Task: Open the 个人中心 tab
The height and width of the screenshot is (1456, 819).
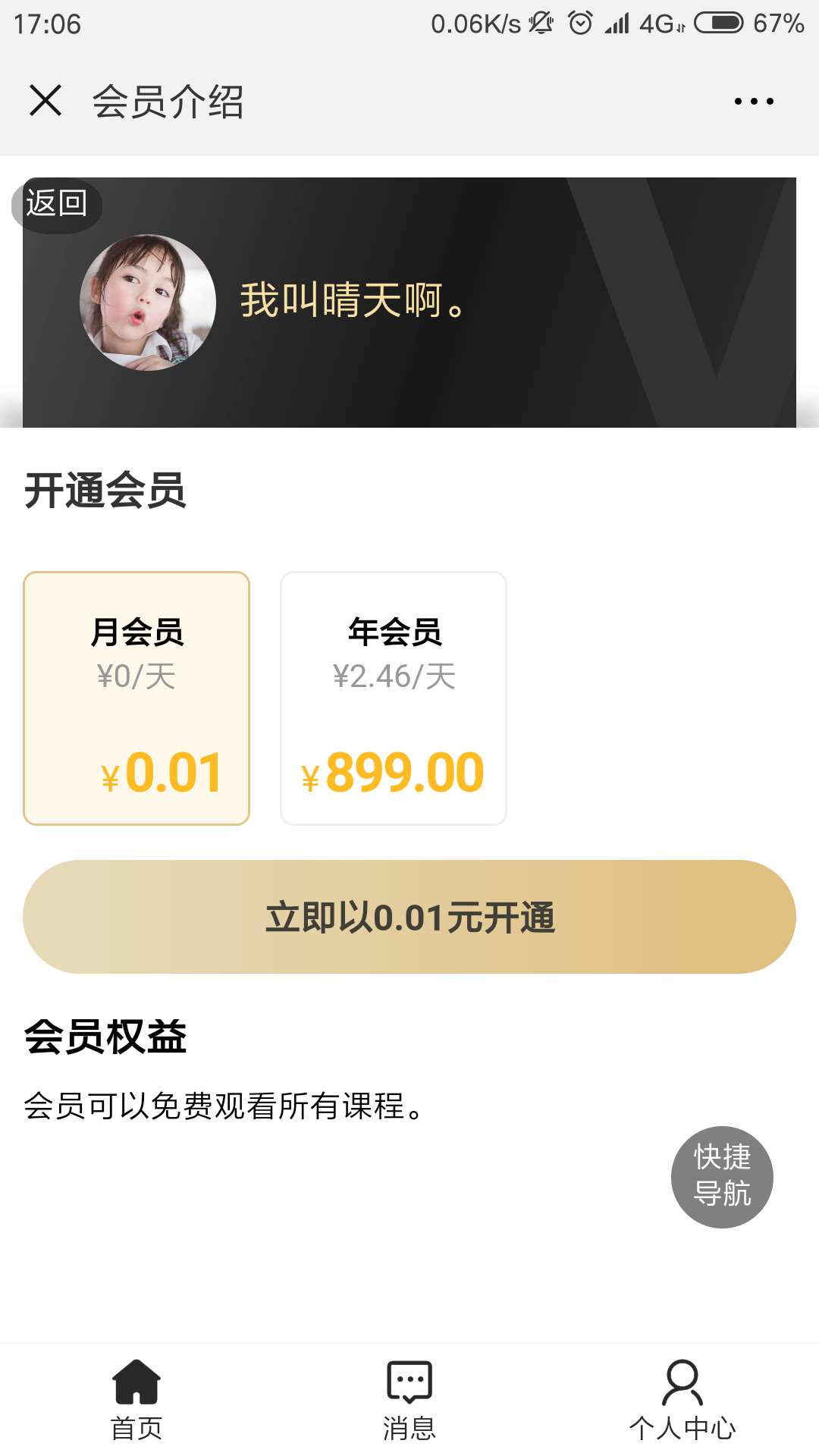Action: point(682,1400)
